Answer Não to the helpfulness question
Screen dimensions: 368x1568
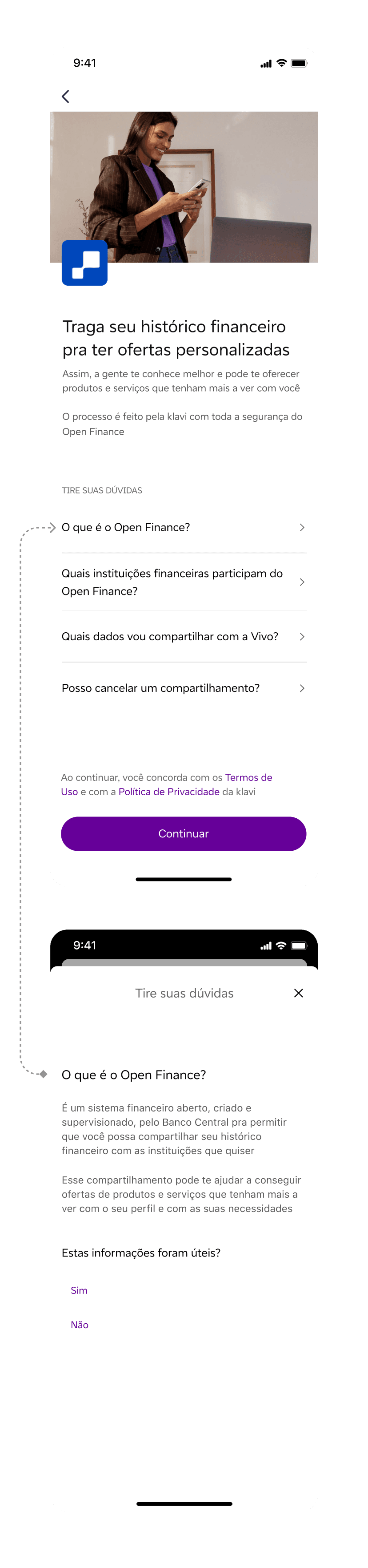tap(80, 1325)
